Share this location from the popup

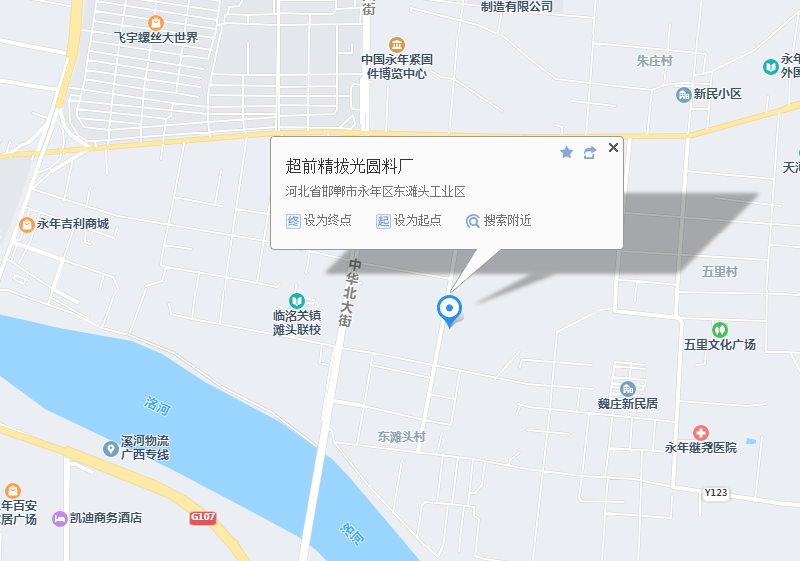tap(590, 152)
